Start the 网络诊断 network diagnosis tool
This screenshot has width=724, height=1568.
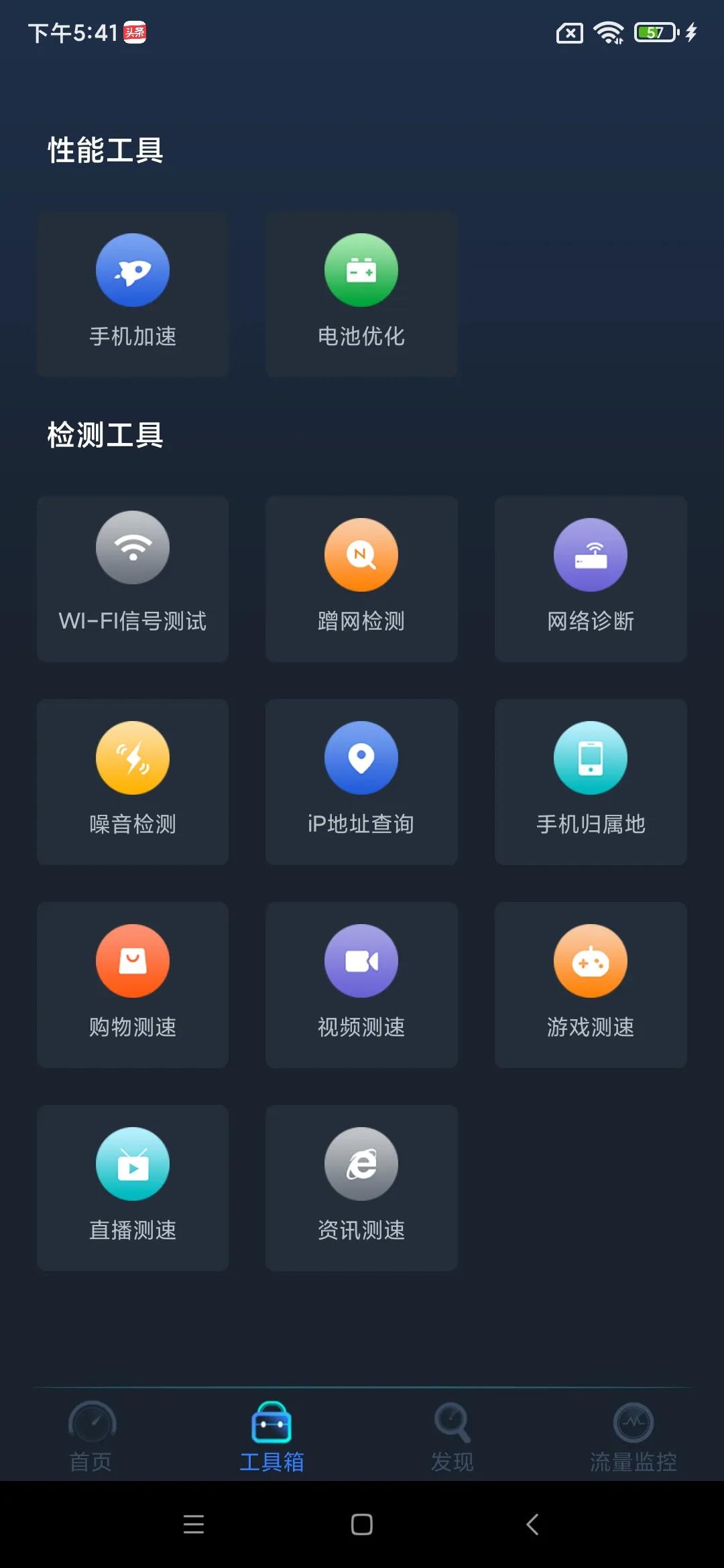(x=591, y=579)
